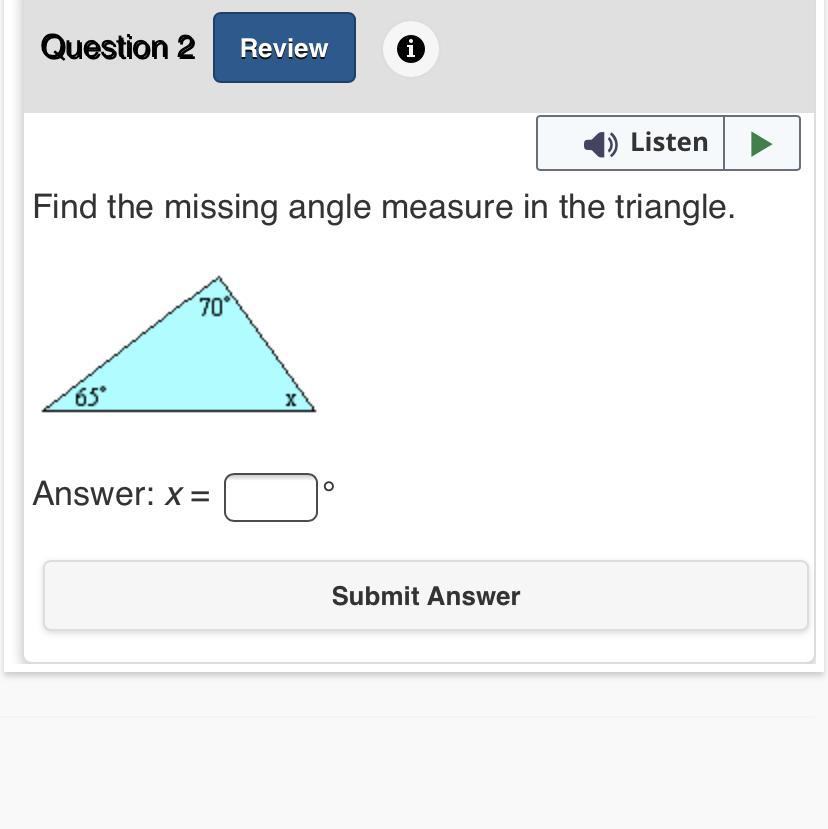Focus the x answer input box

pyautogui.click(x=270, y=497)
